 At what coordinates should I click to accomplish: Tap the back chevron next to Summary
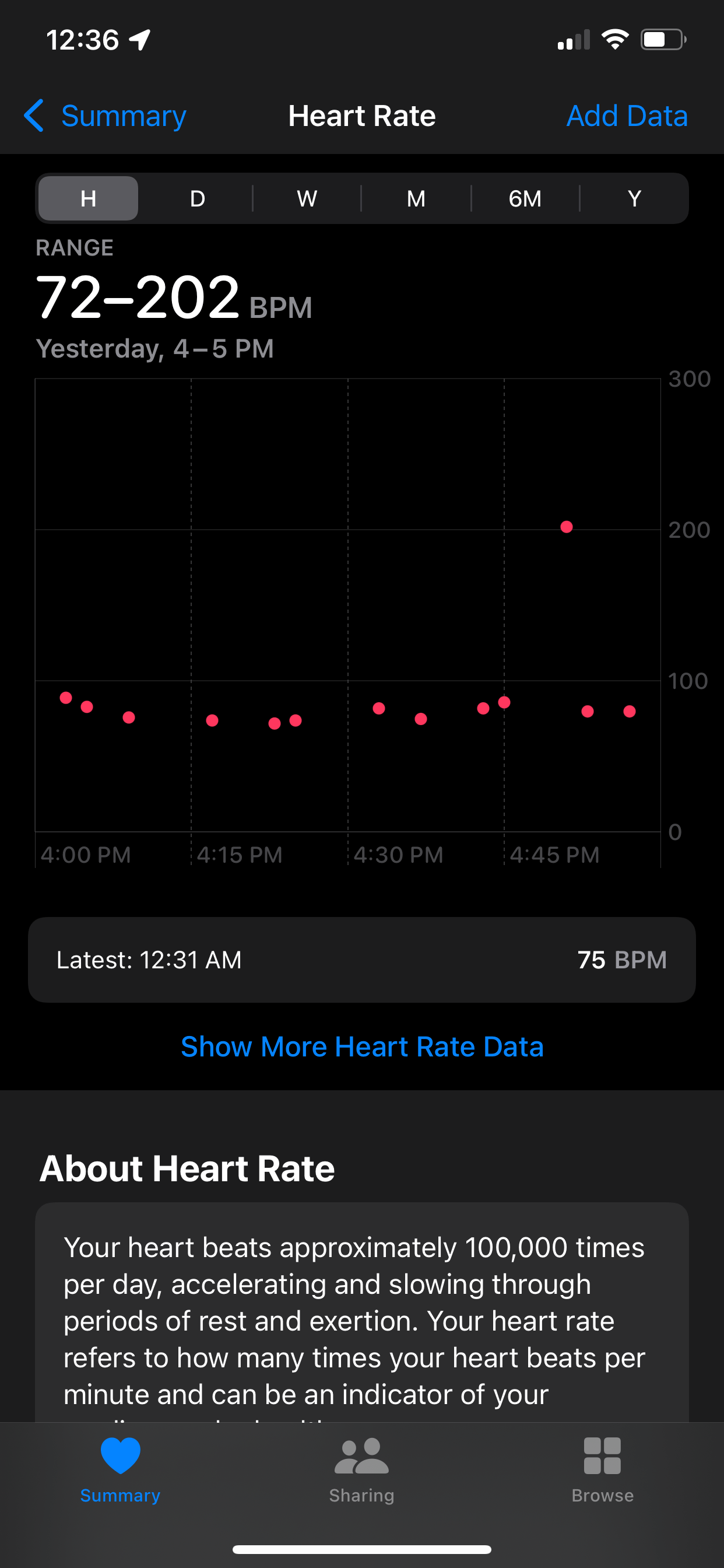(x=34, y=115)
